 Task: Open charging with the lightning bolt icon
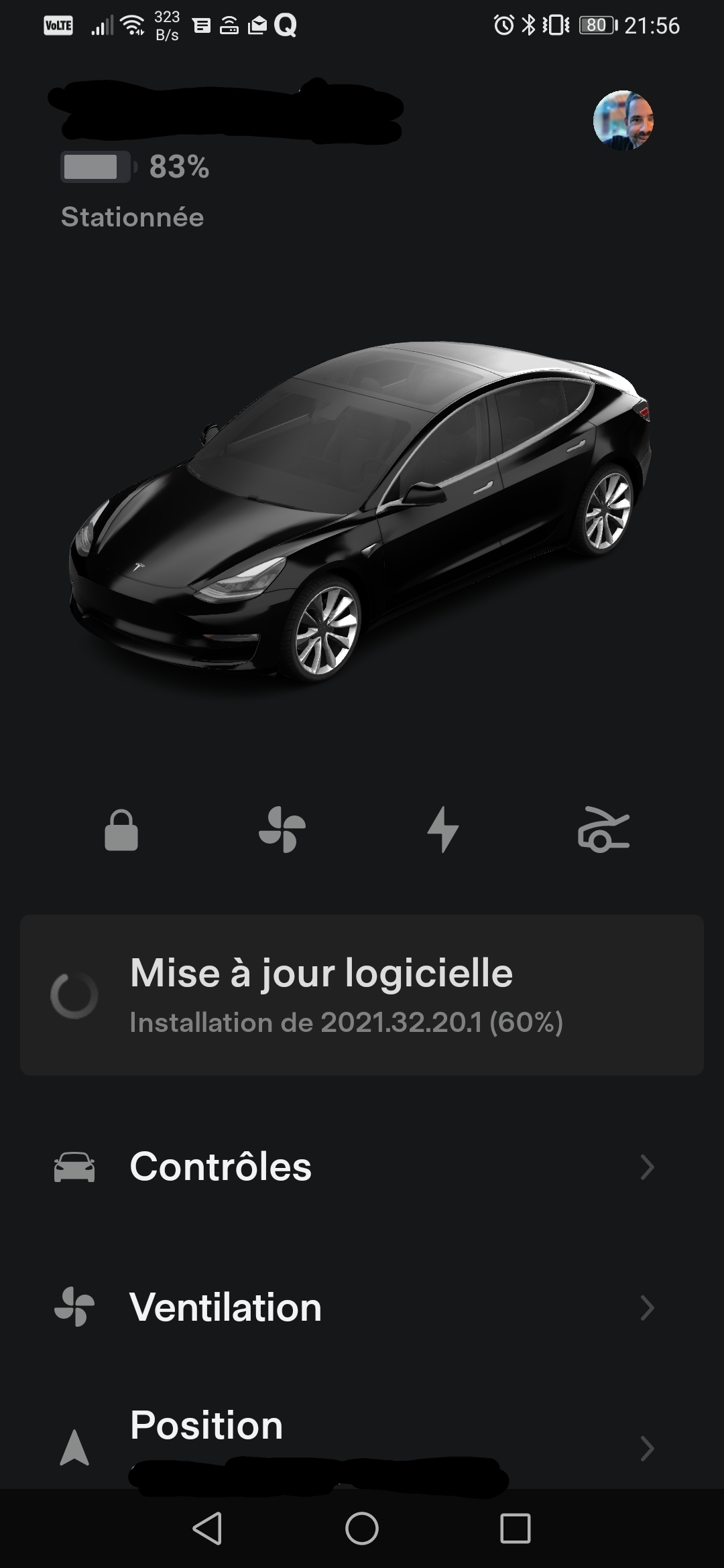[x=442, y=830]
